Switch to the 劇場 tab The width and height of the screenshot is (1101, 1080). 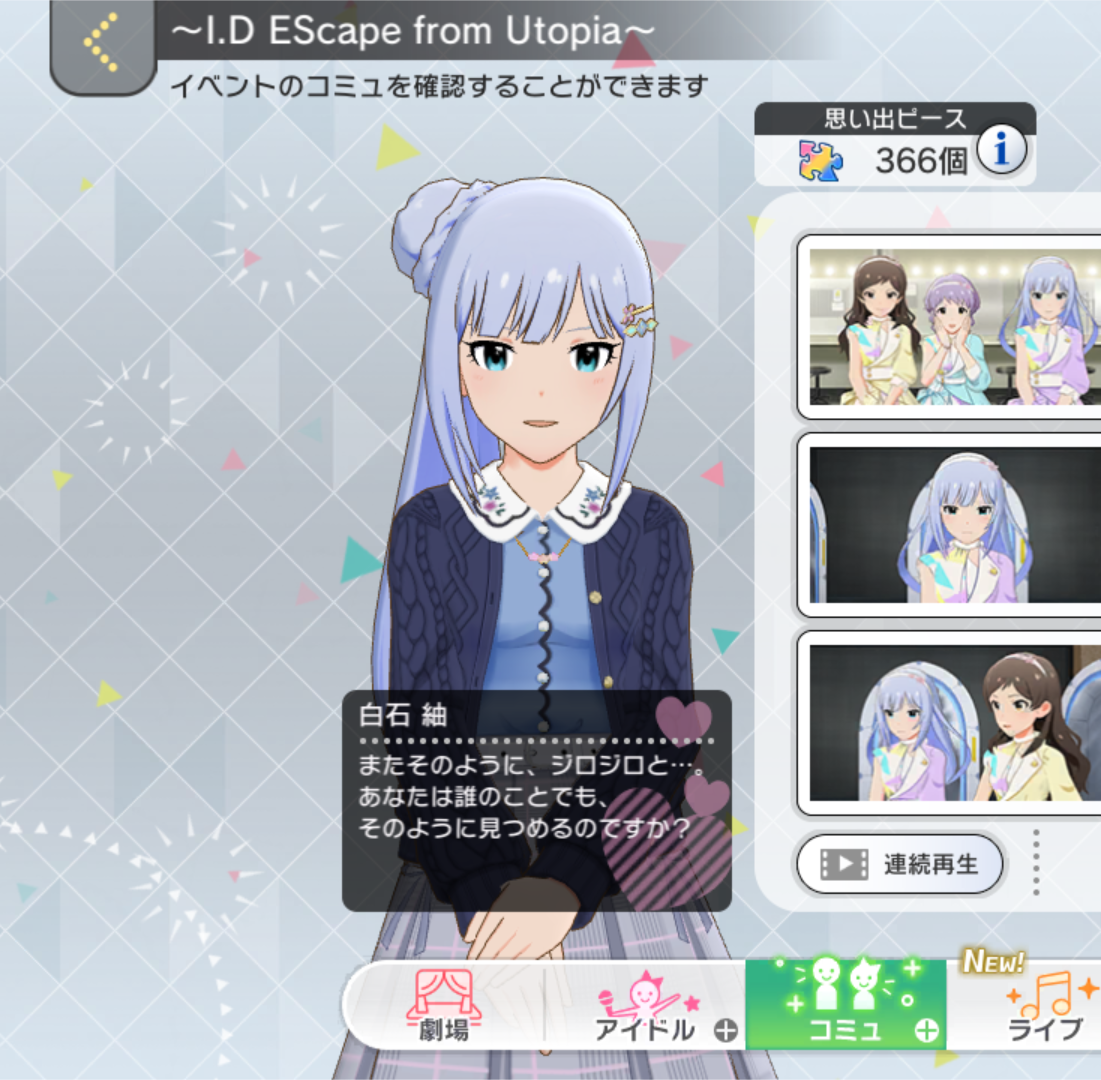tap(443, 1005)
